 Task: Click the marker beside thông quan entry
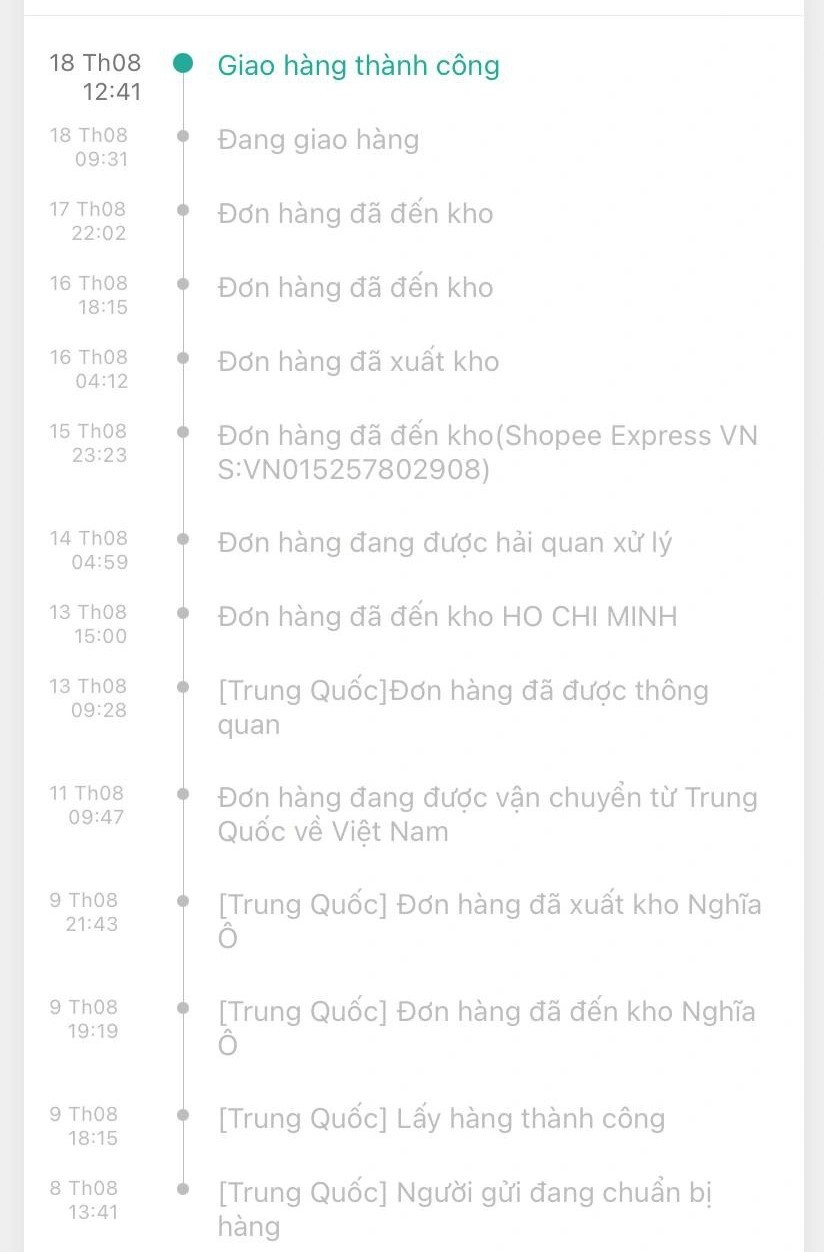[181, 685]
